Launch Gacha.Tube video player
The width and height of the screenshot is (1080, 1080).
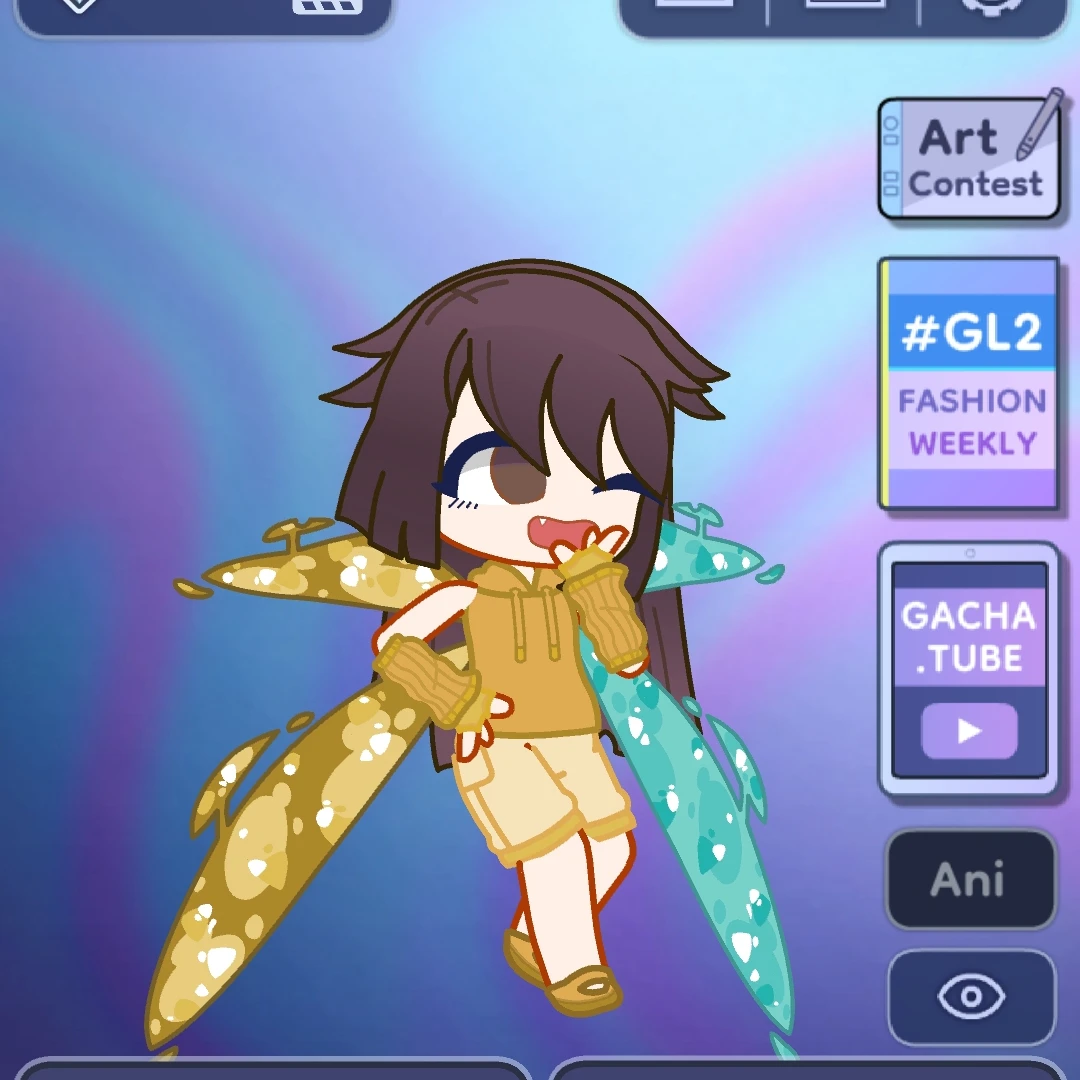(968, 668)
